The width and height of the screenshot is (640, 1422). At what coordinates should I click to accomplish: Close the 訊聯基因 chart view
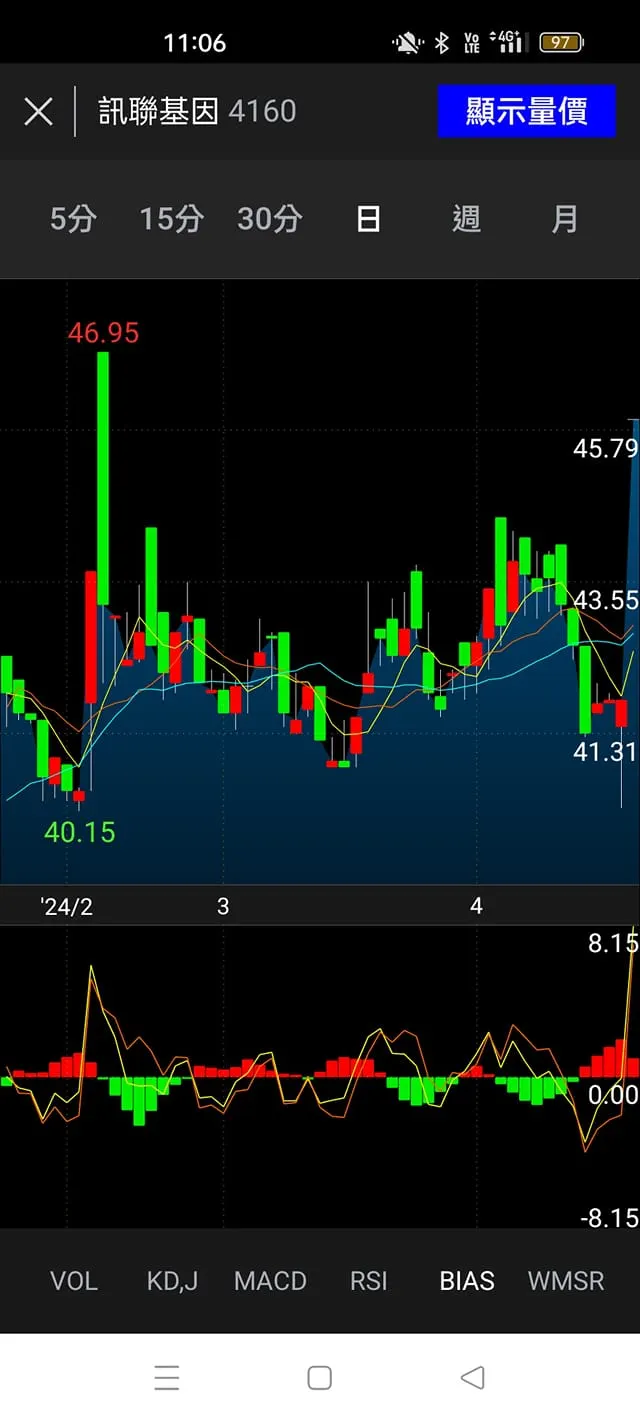pyautogui.click(x=38, y=111)
